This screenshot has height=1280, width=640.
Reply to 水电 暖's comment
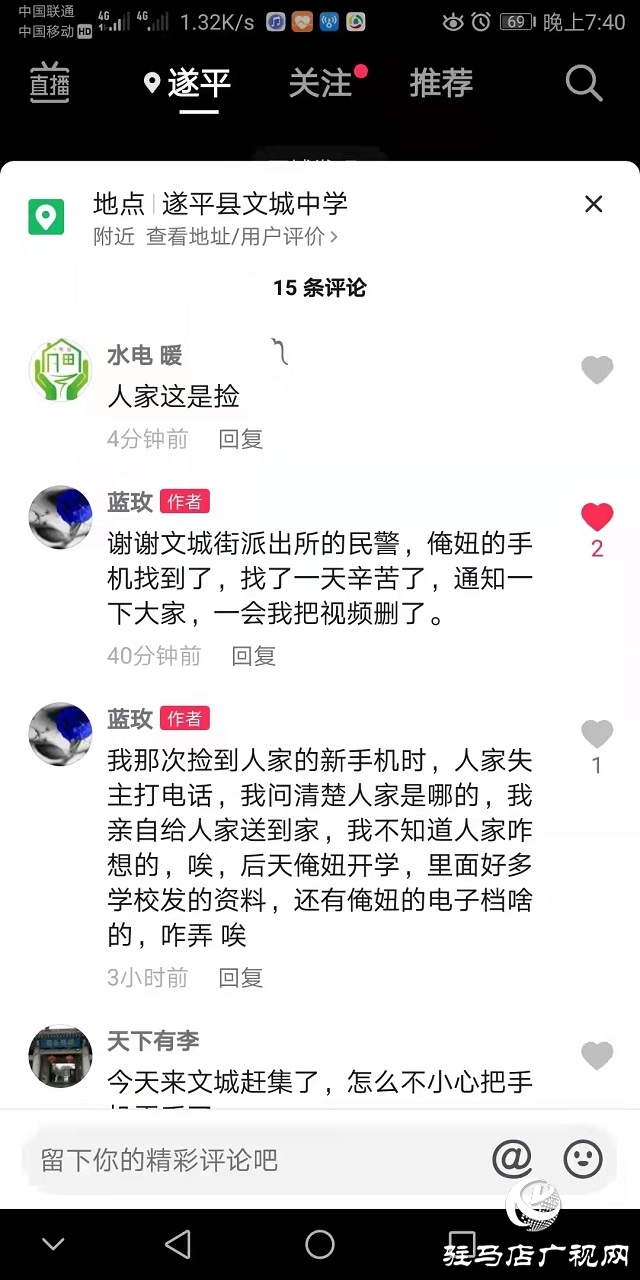coord(241,439)
